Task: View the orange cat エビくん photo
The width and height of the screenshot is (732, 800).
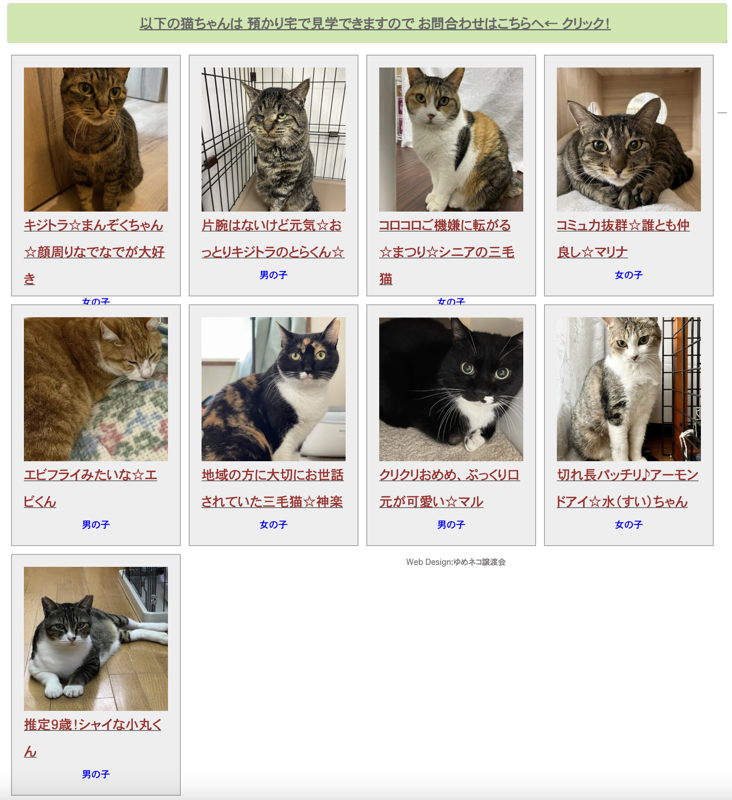Action: pyautogui.click(x=96, y=389)
